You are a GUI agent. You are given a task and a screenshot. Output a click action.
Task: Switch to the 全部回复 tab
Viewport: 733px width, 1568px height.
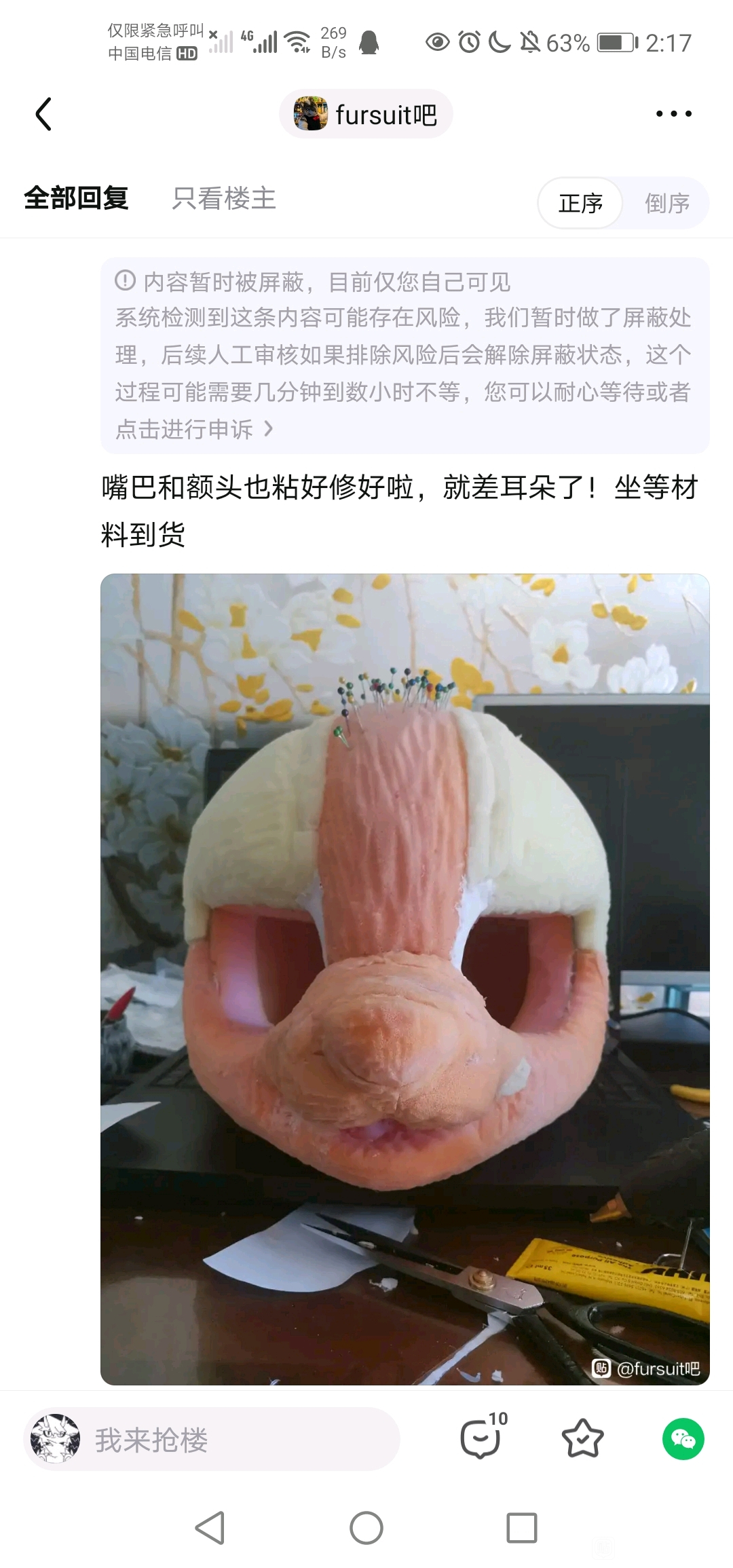click(76, 198)
